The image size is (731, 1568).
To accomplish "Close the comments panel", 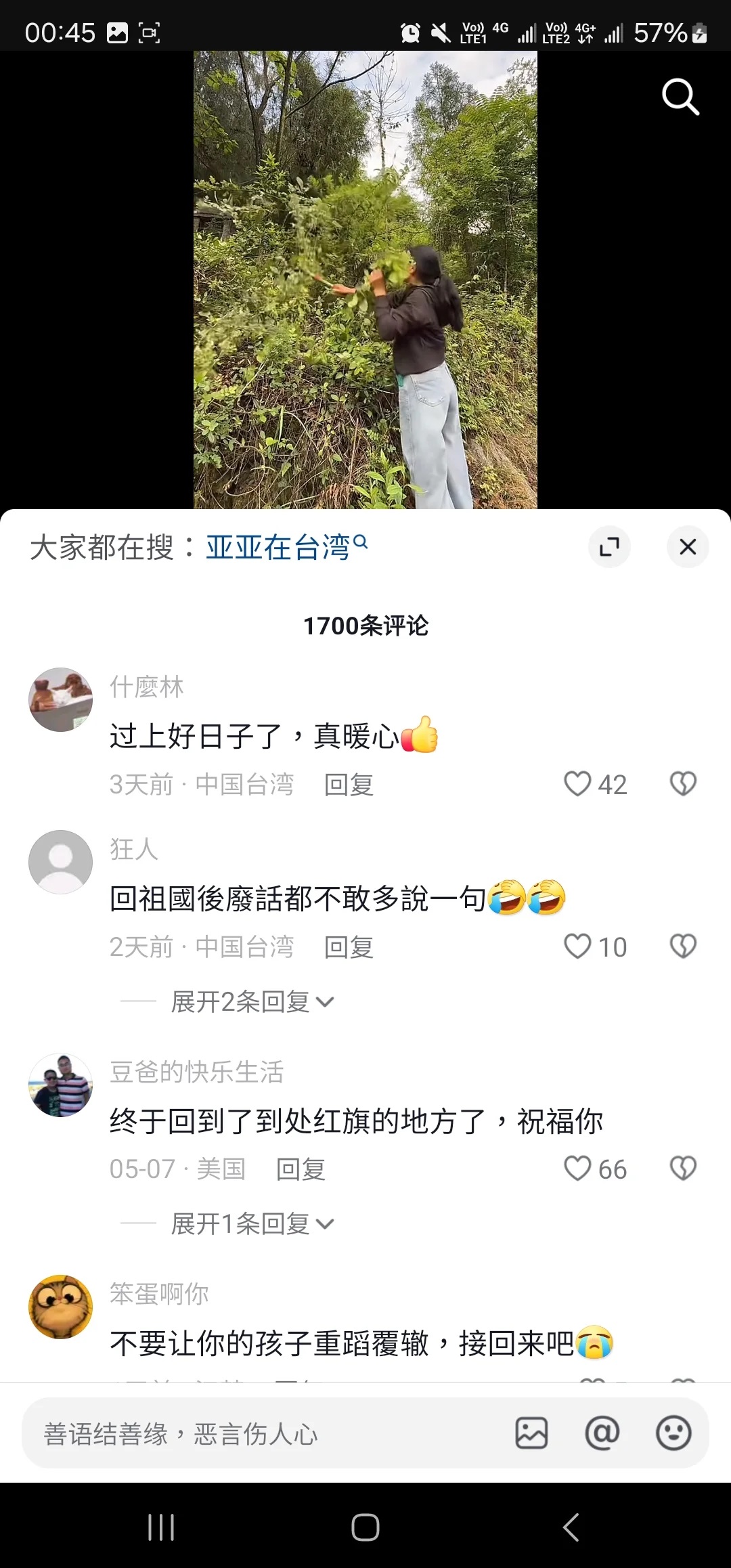I will tap(688, 546).
